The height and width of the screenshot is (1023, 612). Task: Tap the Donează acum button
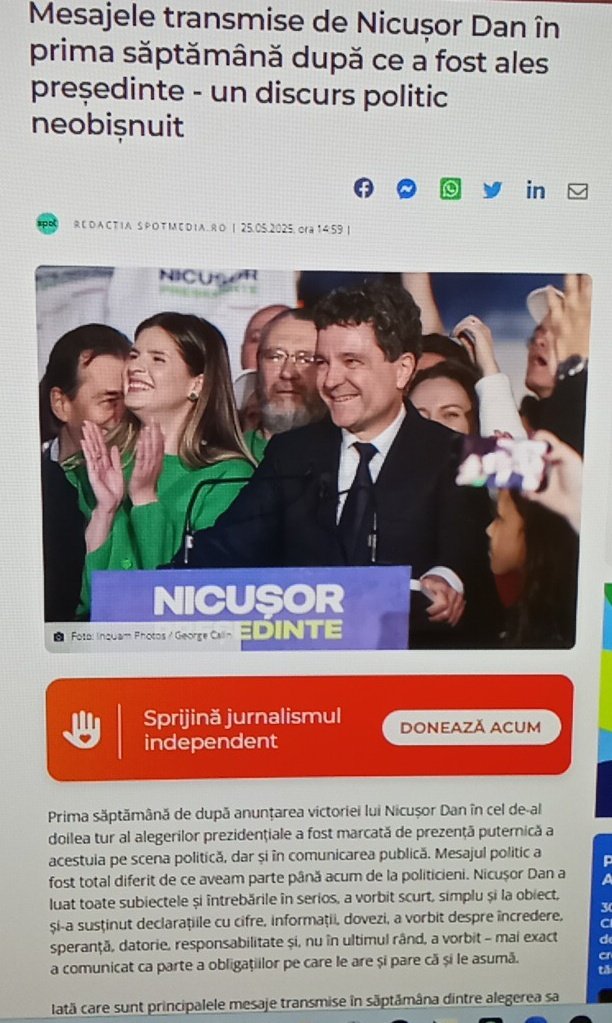[x=471, y=727]
